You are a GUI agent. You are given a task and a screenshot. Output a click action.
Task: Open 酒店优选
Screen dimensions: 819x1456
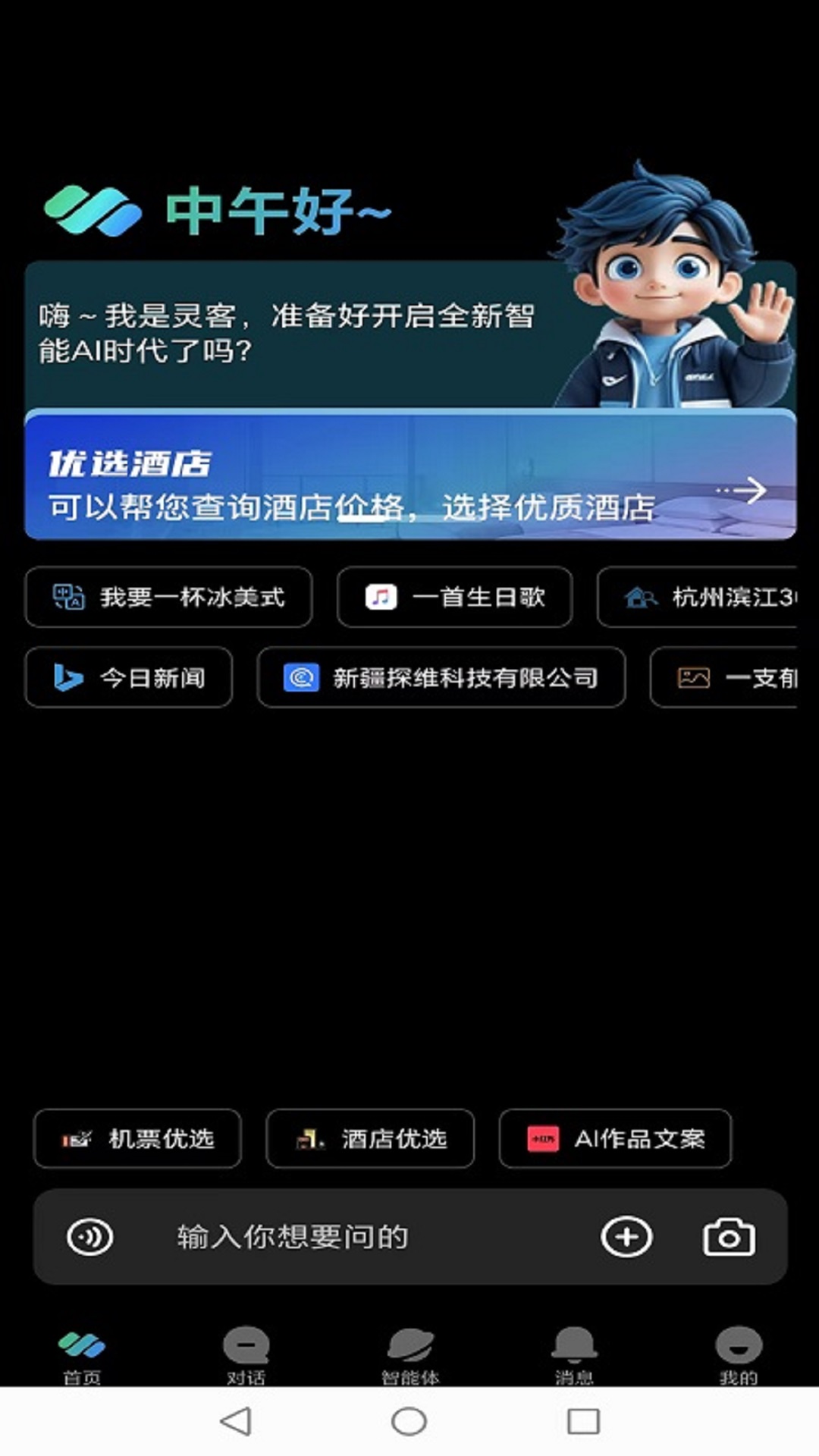pyautogui.click(x=369, y=1139)
